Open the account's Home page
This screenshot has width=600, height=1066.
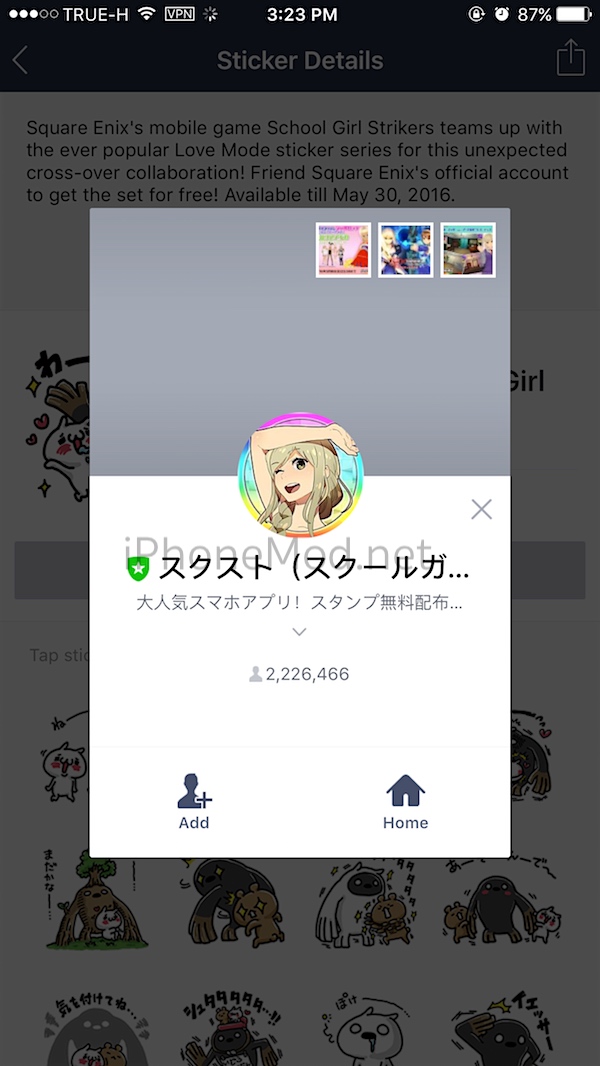pos(405,802)
